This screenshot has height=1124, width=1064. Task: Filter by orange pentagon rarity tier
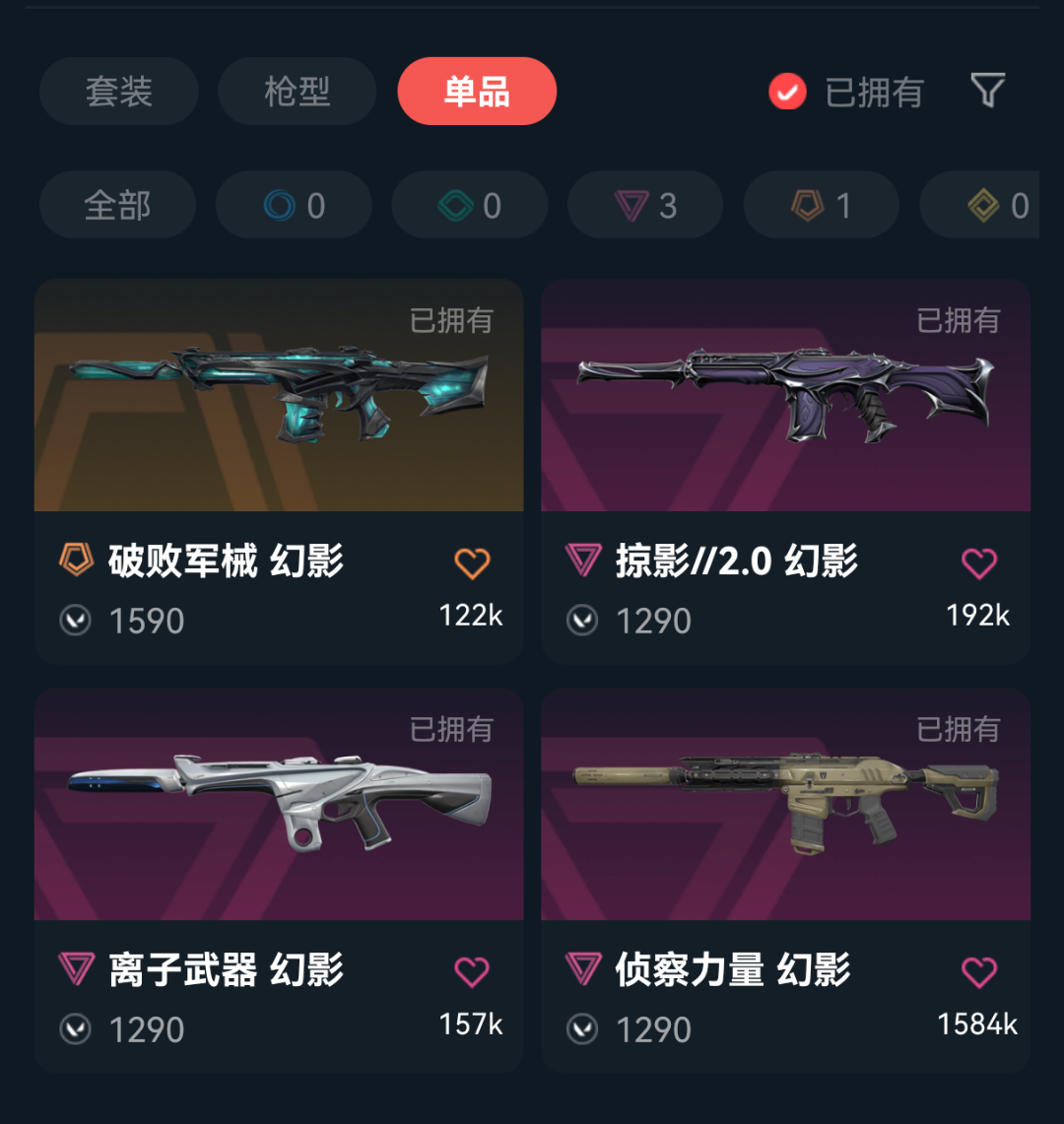click(821, 206)
